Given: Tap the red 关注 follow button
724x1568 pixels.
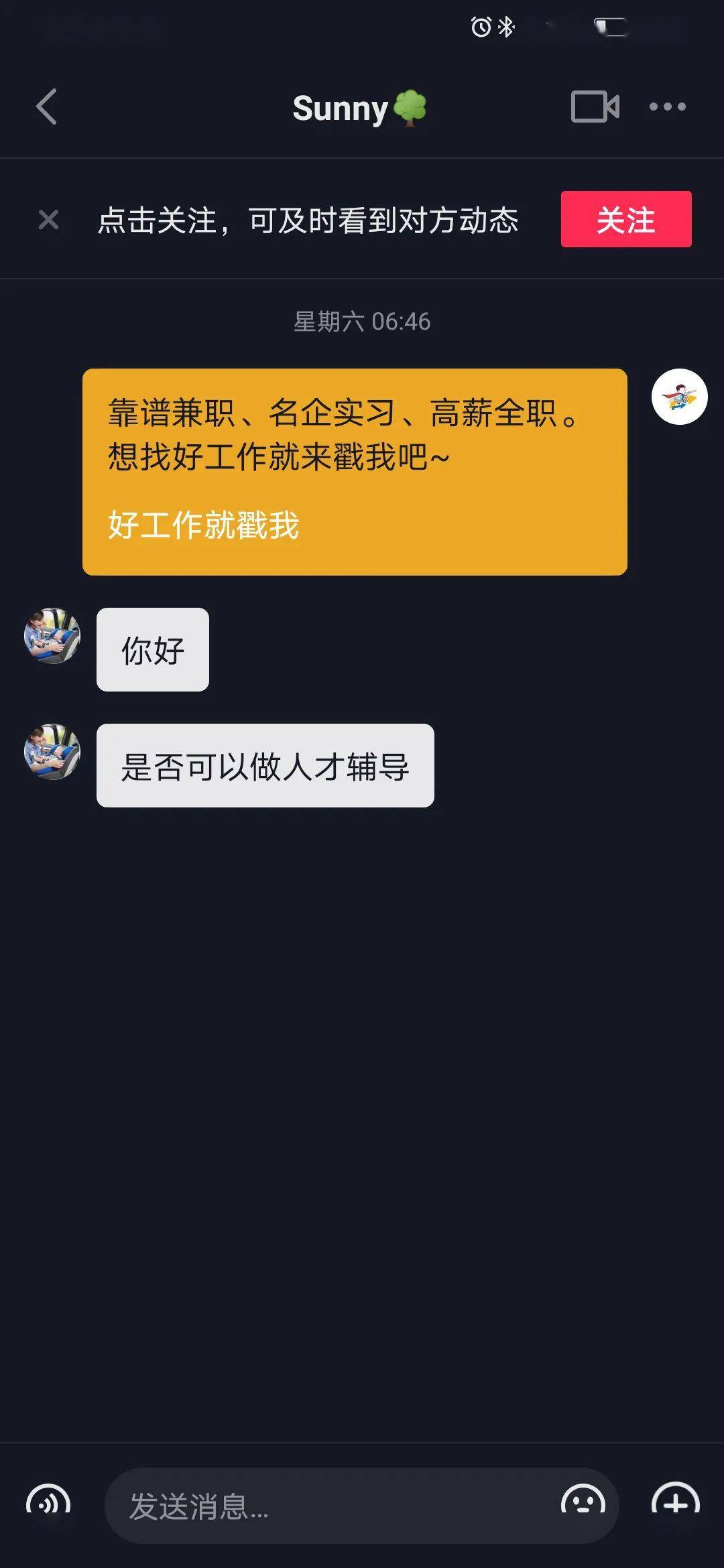Looking at the screenshot, I should 626,219.
